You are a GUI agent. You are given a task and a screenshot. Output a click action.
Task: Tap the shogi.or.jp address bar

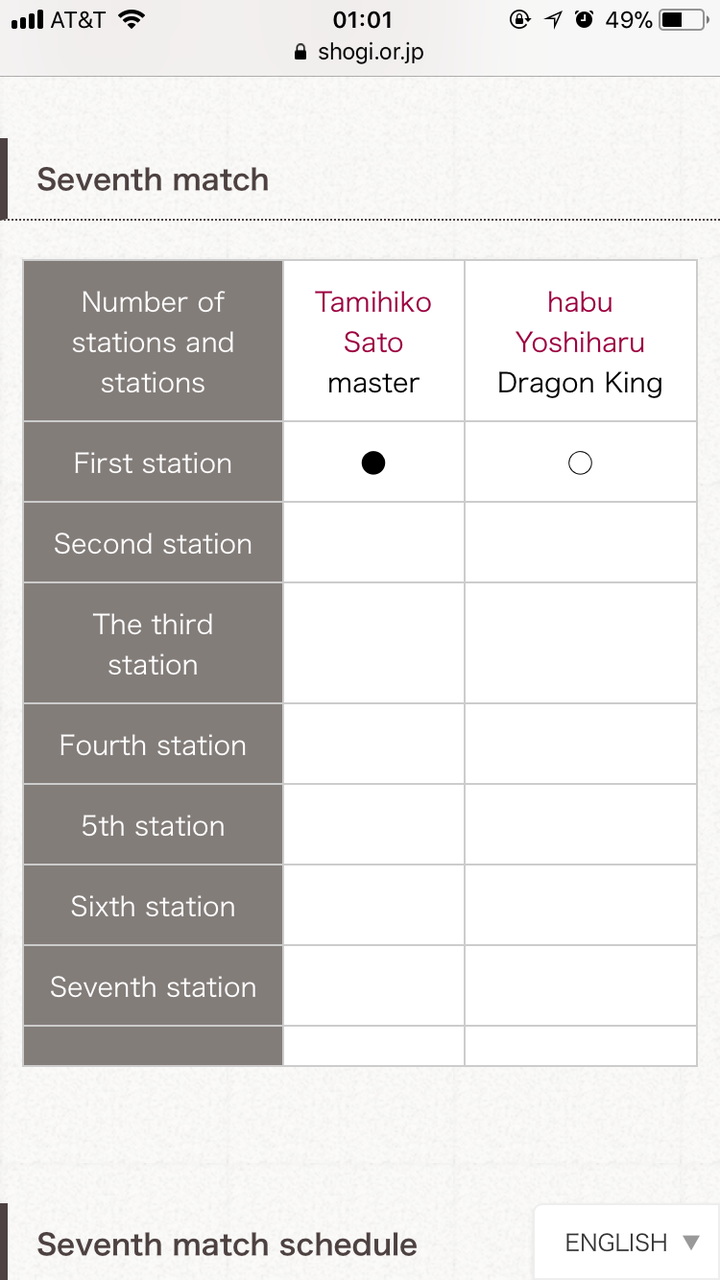(x=360, y=53)
